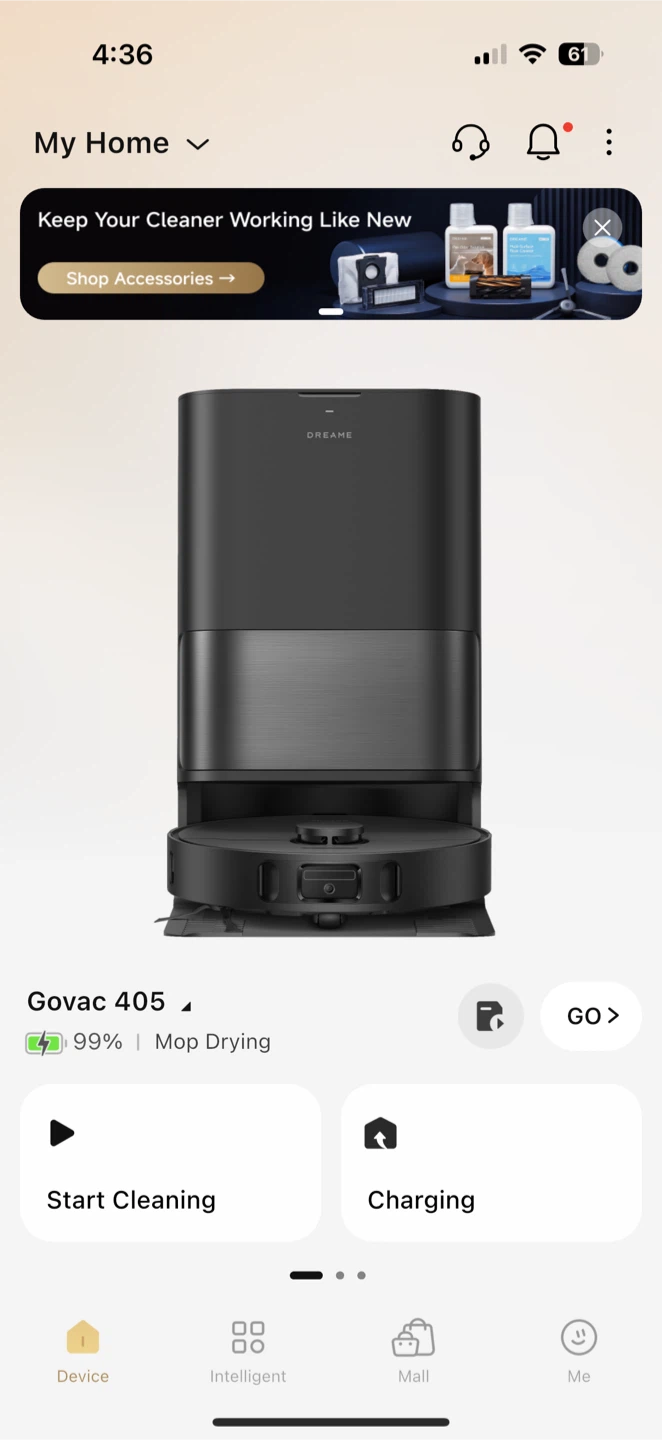Open the Dreame robot vacuum image
The width and height of the screenshot is (662, 1440).
tap(329, 663)
